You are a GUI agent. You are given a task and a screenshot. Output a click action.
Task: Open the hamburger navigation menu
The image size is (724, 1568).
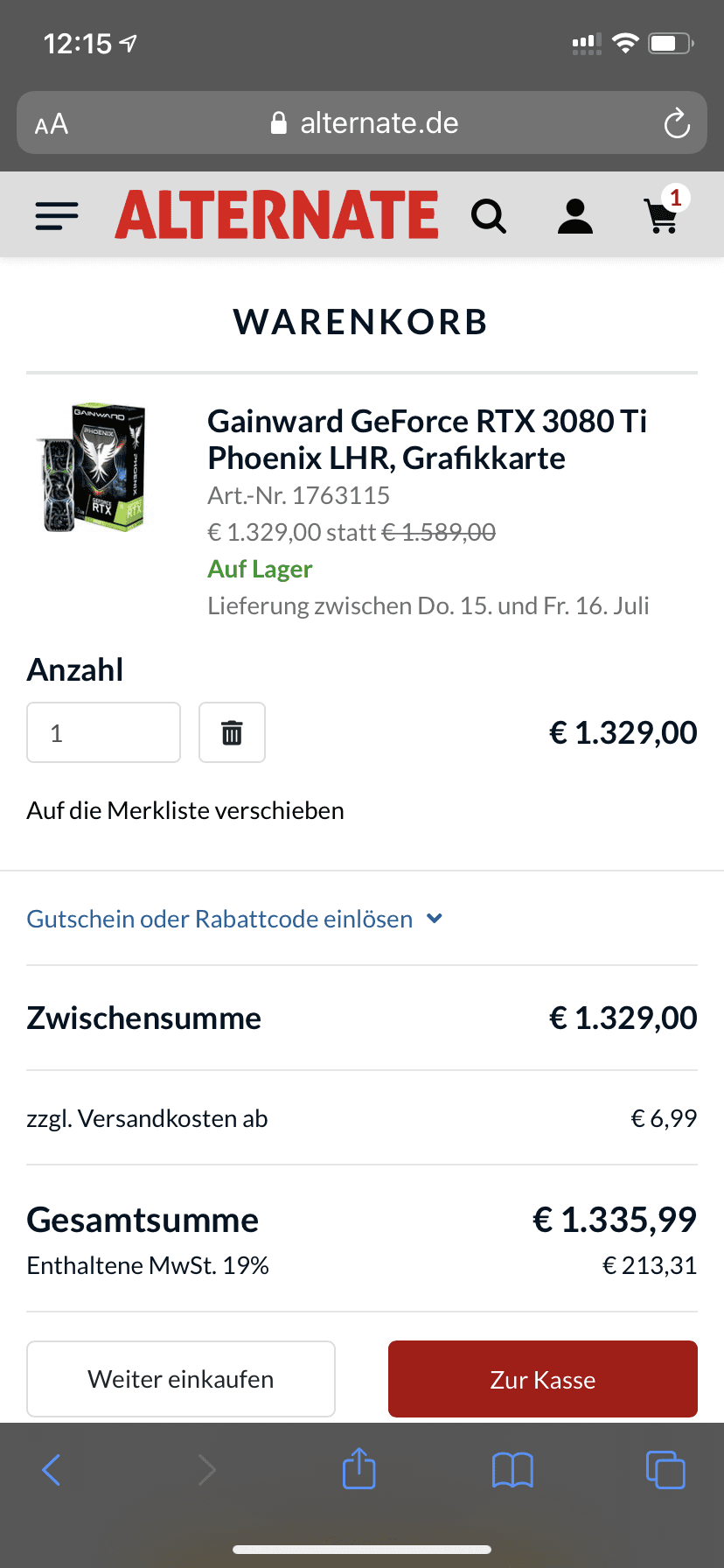tap(57, 215)
